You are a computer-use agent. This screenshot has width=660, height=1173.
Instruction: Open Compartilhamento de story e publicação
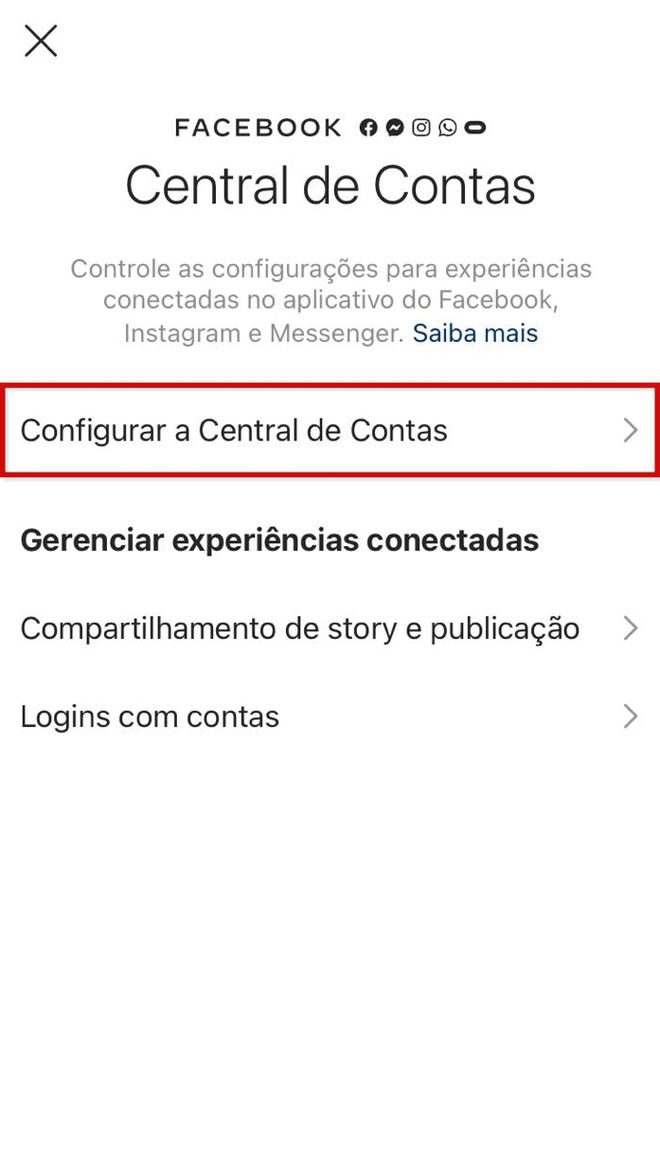coord(330,629)
